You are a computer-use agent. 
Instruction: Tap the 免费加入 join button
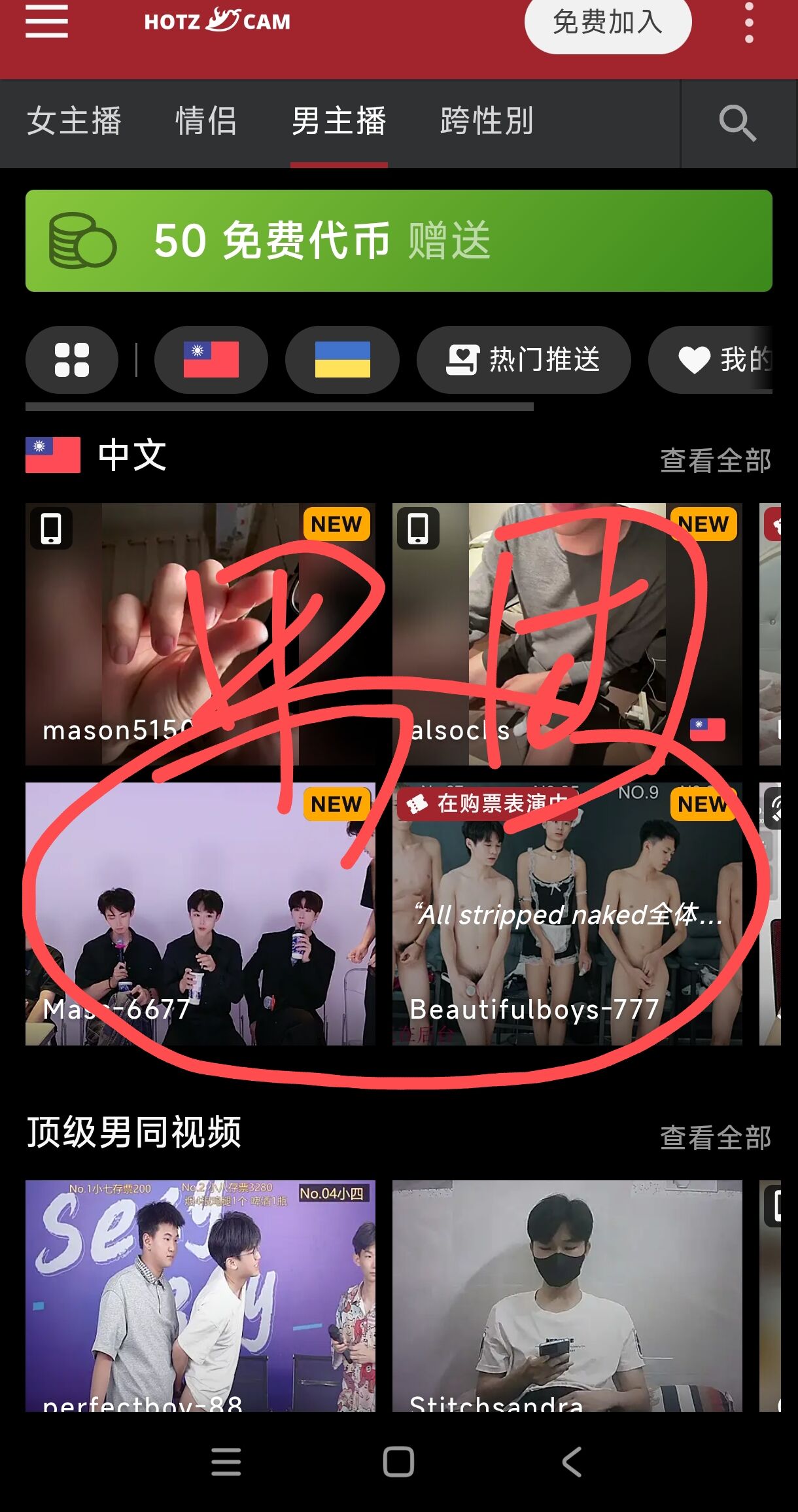[x=608, y=22]
